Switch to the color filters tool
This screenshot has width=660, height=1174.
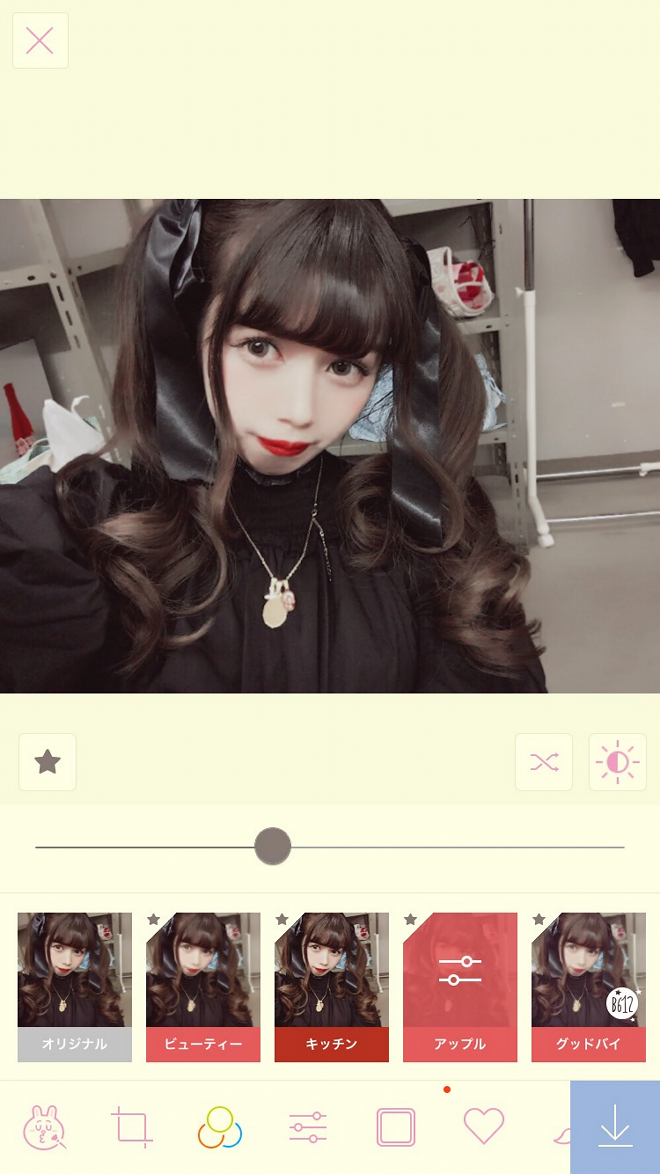click(x=220, y=1127)
